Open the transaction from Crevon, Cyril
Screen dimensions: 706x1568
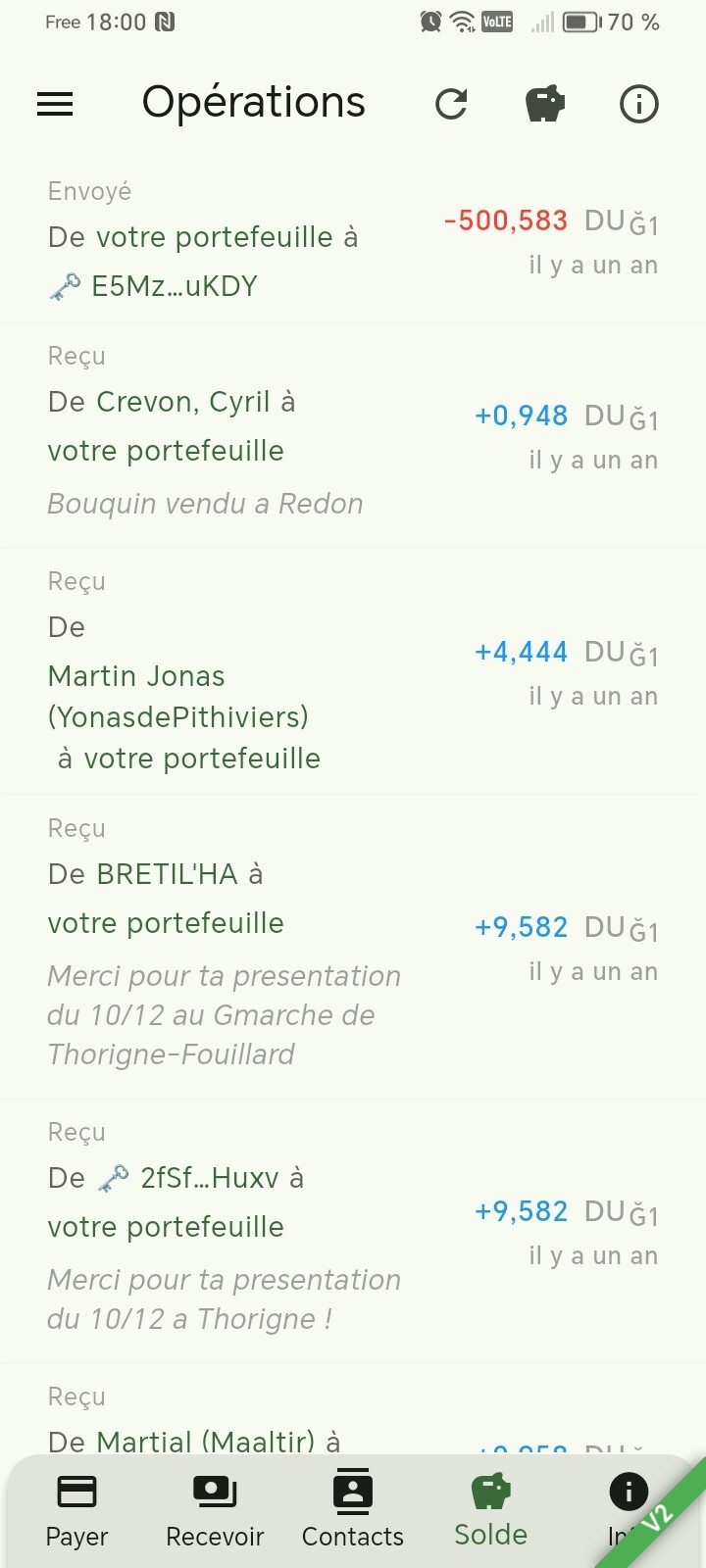pos(353,436)
